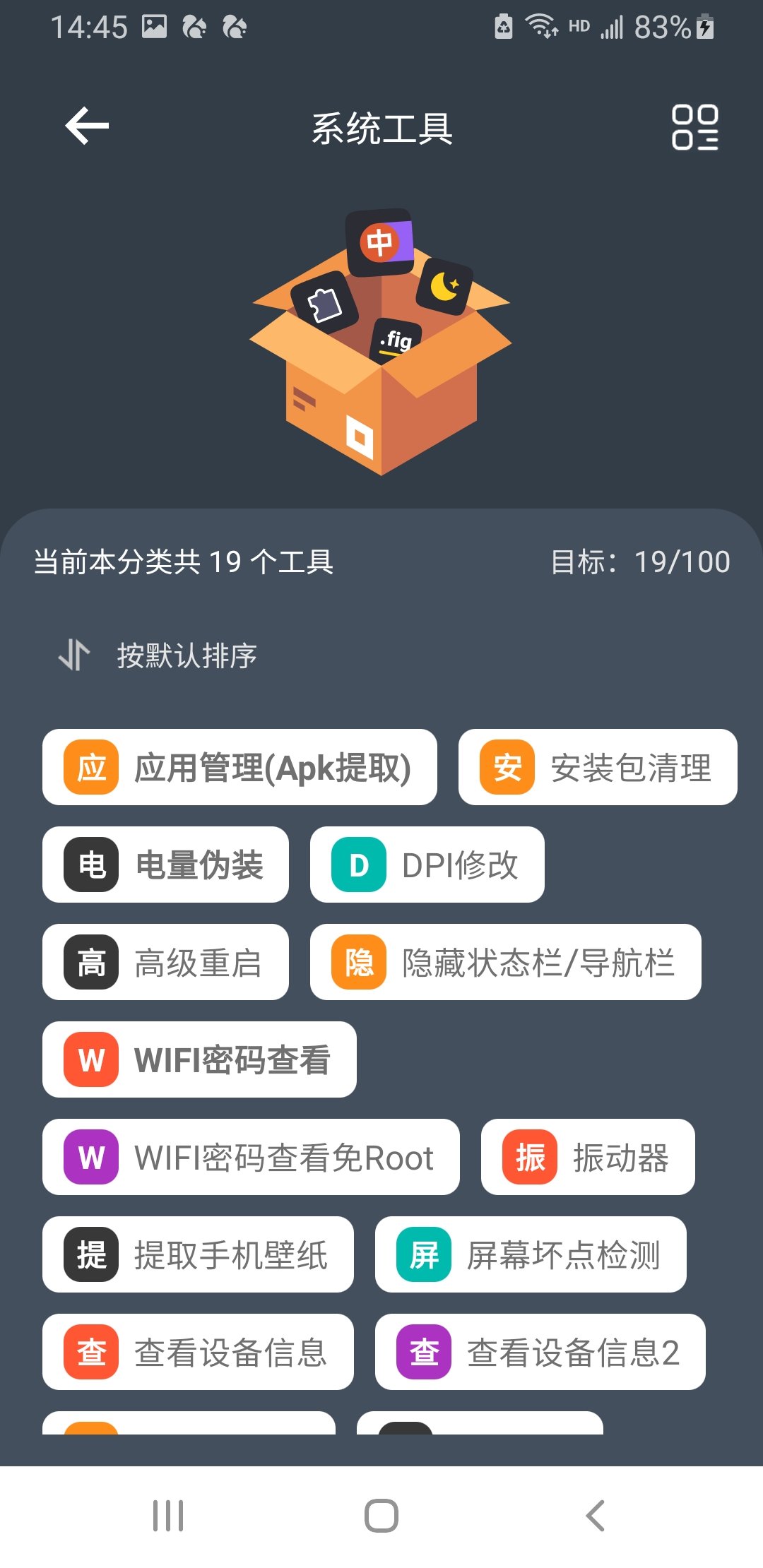The height and width of the screenshot is (1568, 763).
Task: Open the 按默认排序 sorting option
Action: tap(159, 655)
